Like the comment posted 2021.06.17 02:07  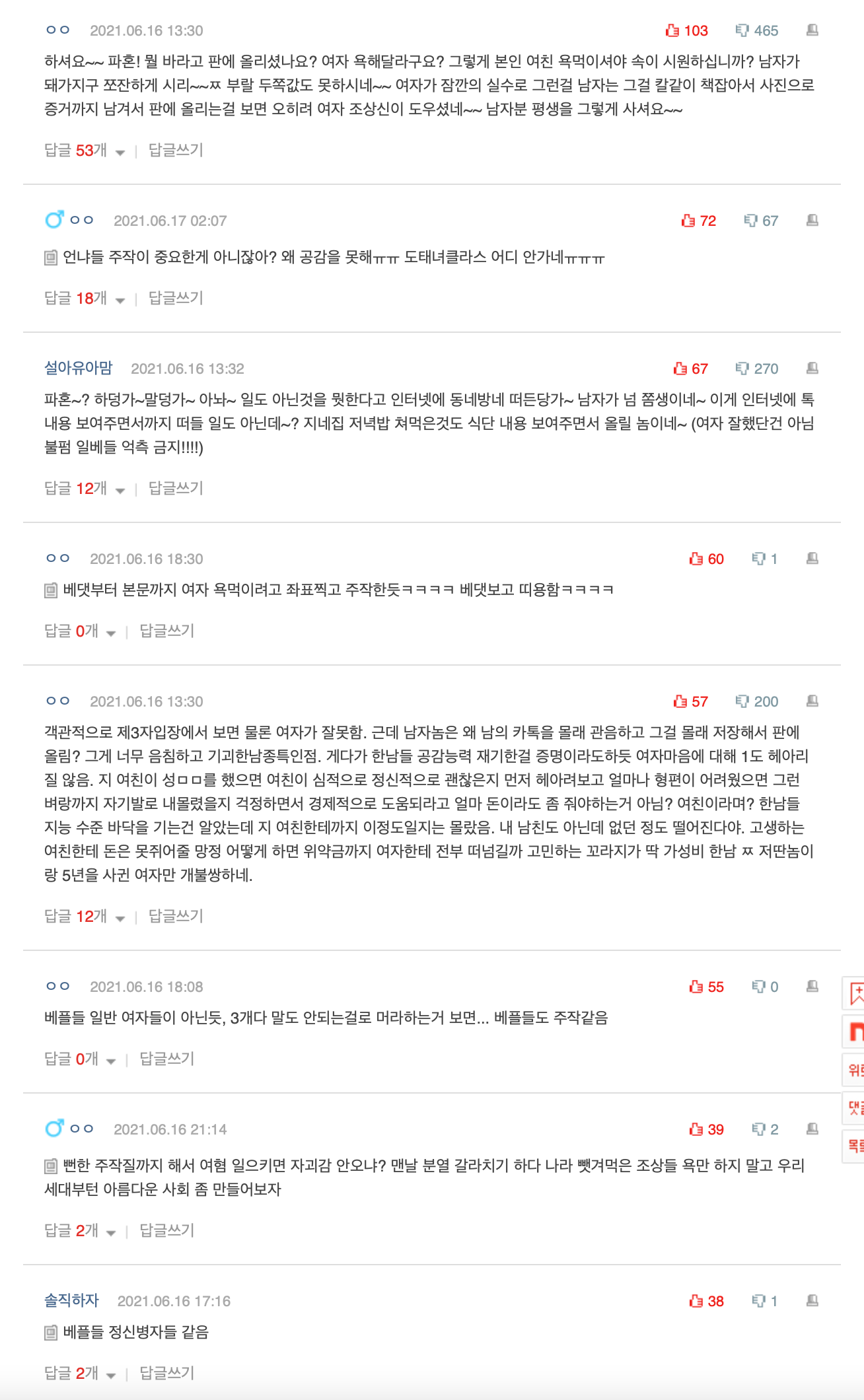[698, 221]
